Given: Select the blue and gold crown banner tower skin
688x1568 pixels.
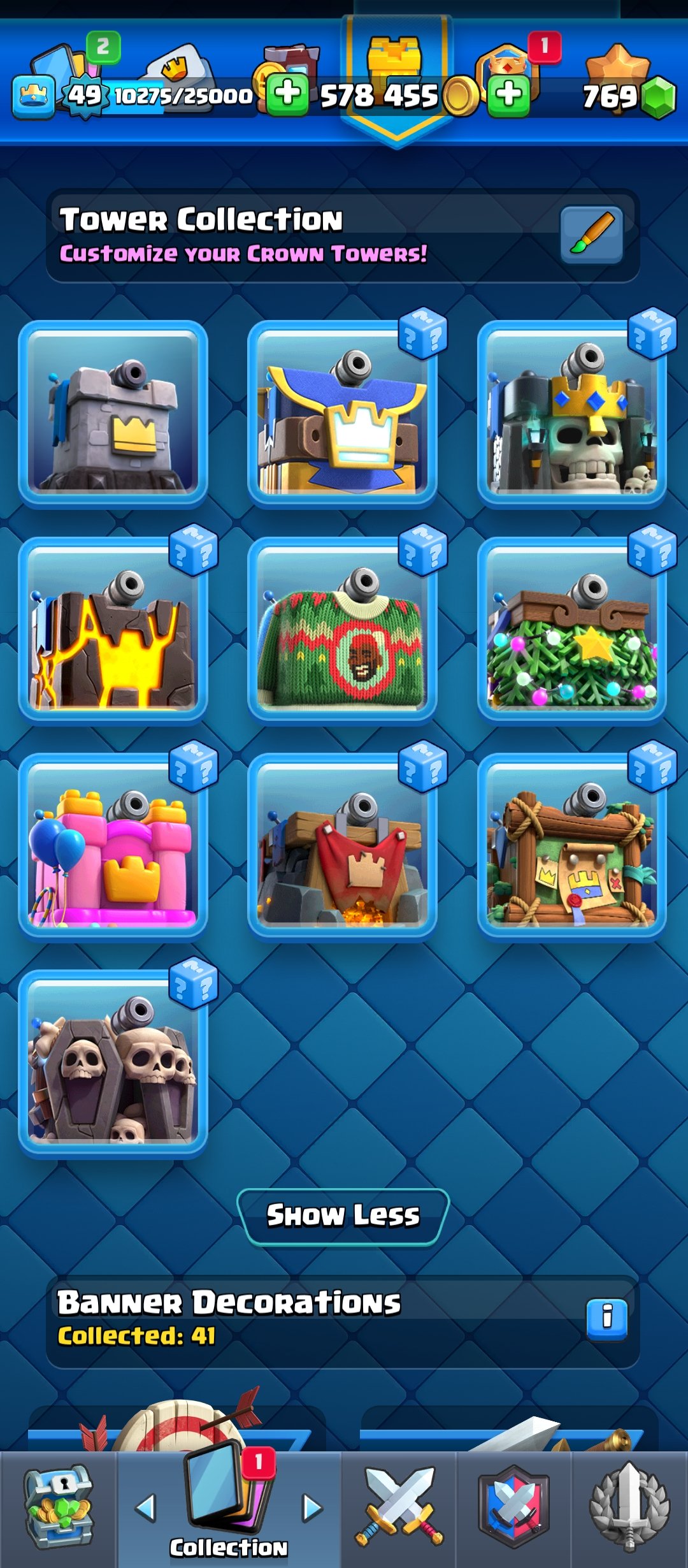Looking at the screenshot, I should coord(342,412).
